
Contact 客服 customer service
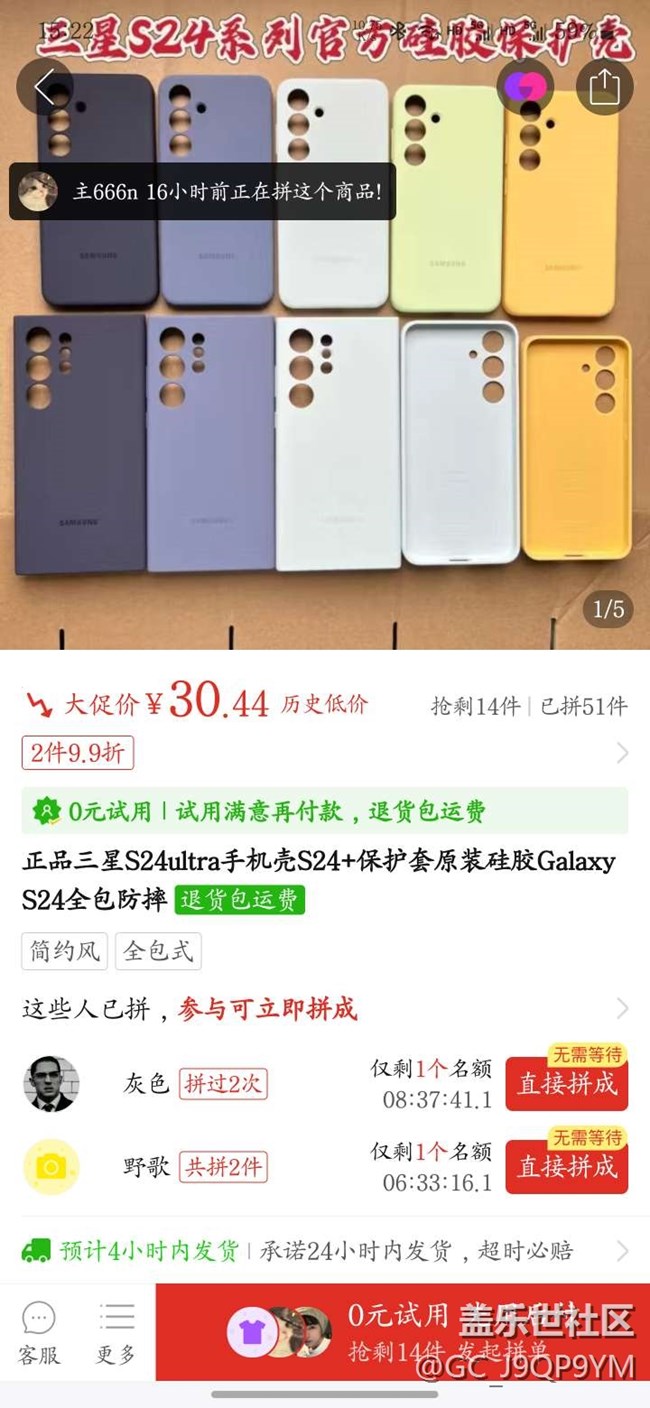[x=39, y=1333]
